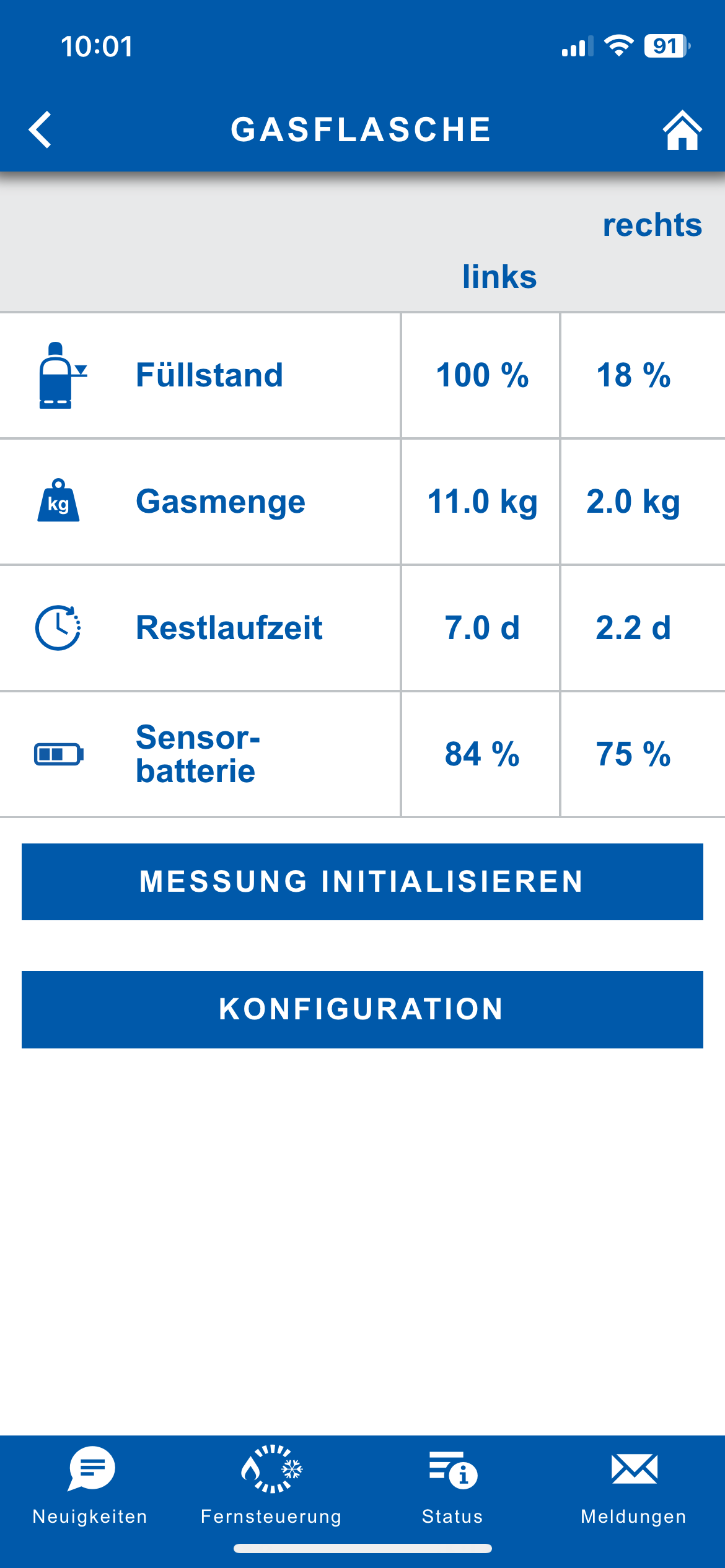Open the Konfiguration settings

click(362, 1009)
